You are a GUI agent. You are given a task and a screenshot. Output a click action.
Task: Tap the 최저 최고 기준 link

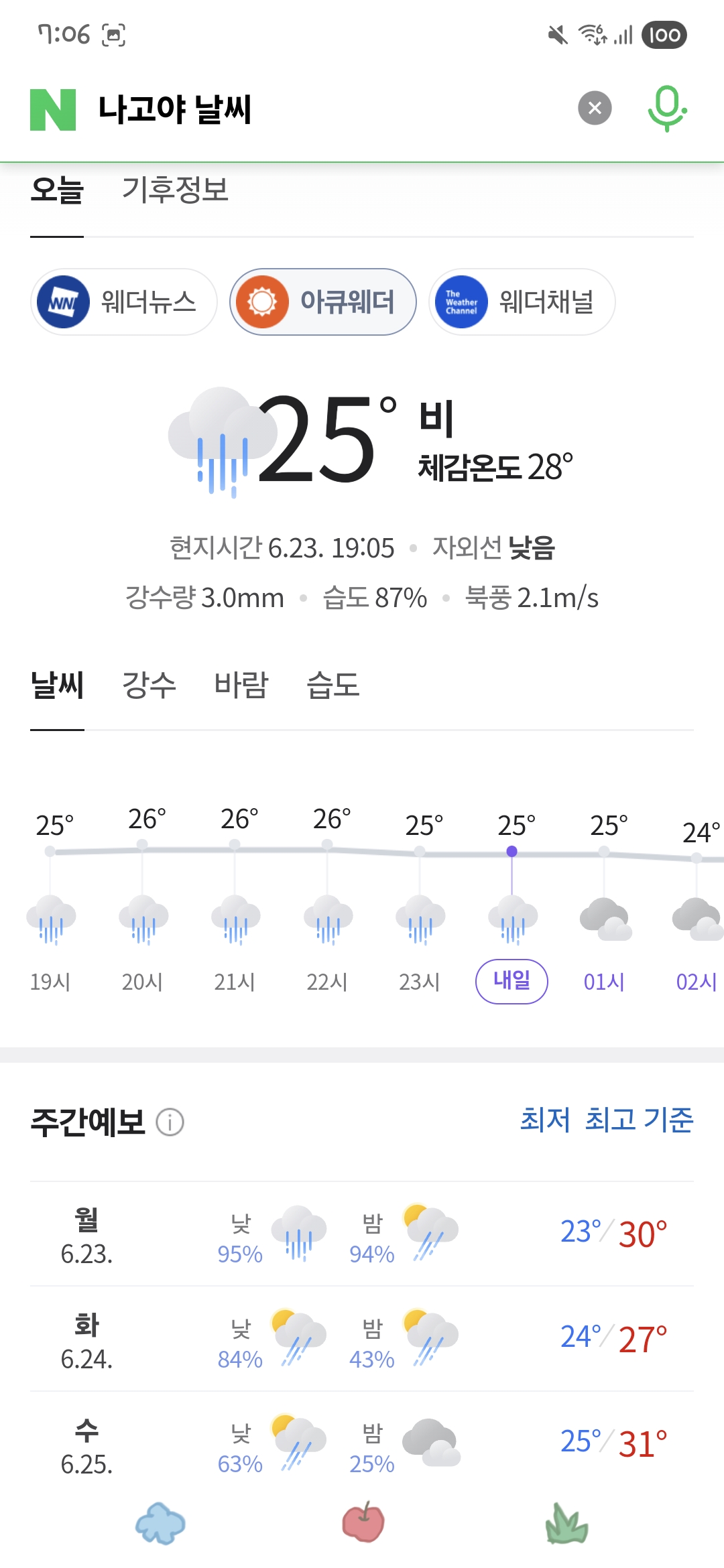[607, 1120]
